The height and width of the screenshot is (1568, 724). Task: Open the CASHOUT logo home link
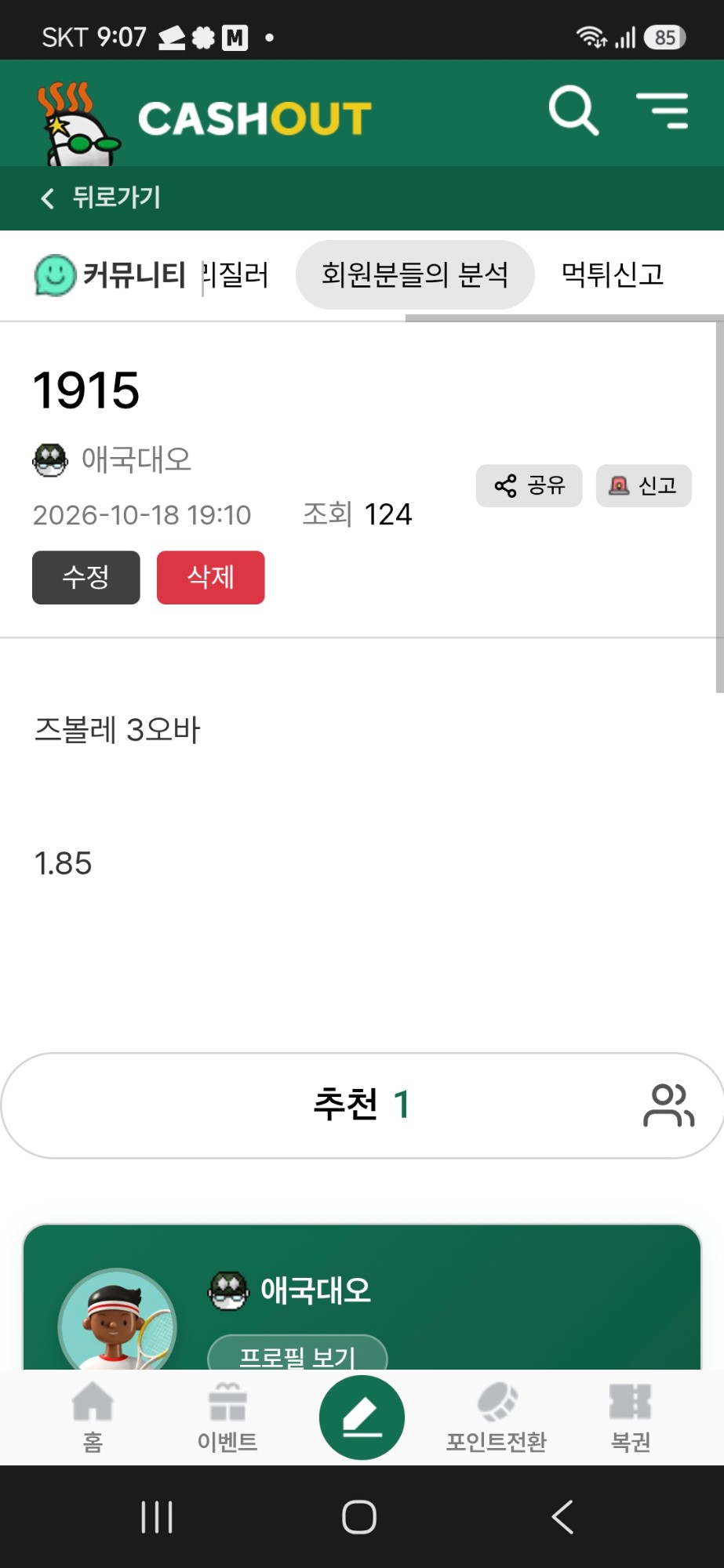[204, 119]
